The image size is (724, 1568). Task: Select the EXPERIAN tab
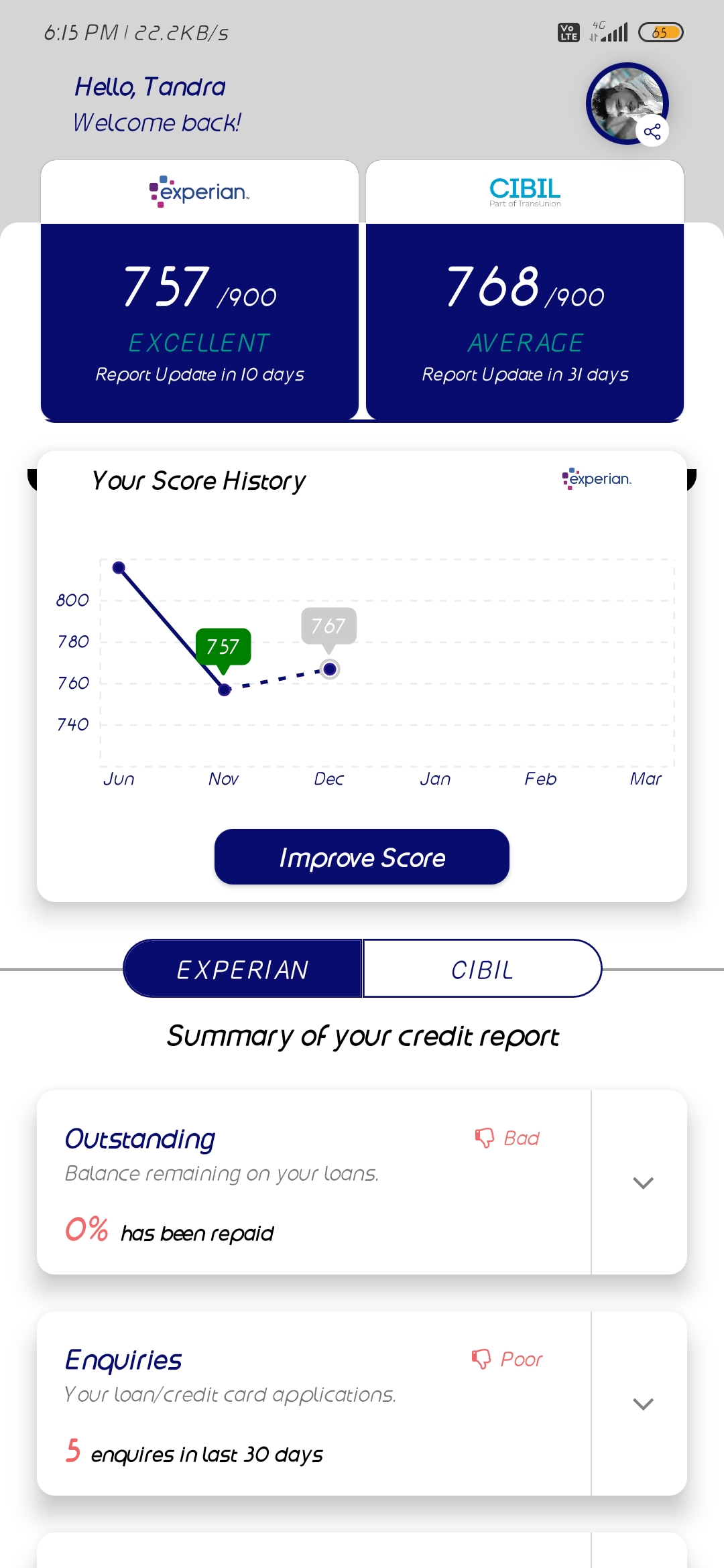243,968
